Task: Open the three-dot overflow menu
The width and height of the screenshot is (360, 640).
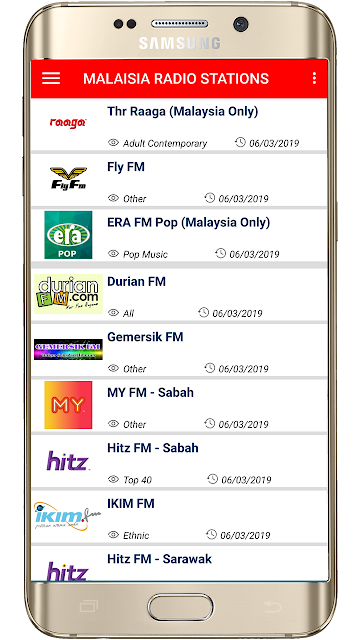Action: point(314,78)
